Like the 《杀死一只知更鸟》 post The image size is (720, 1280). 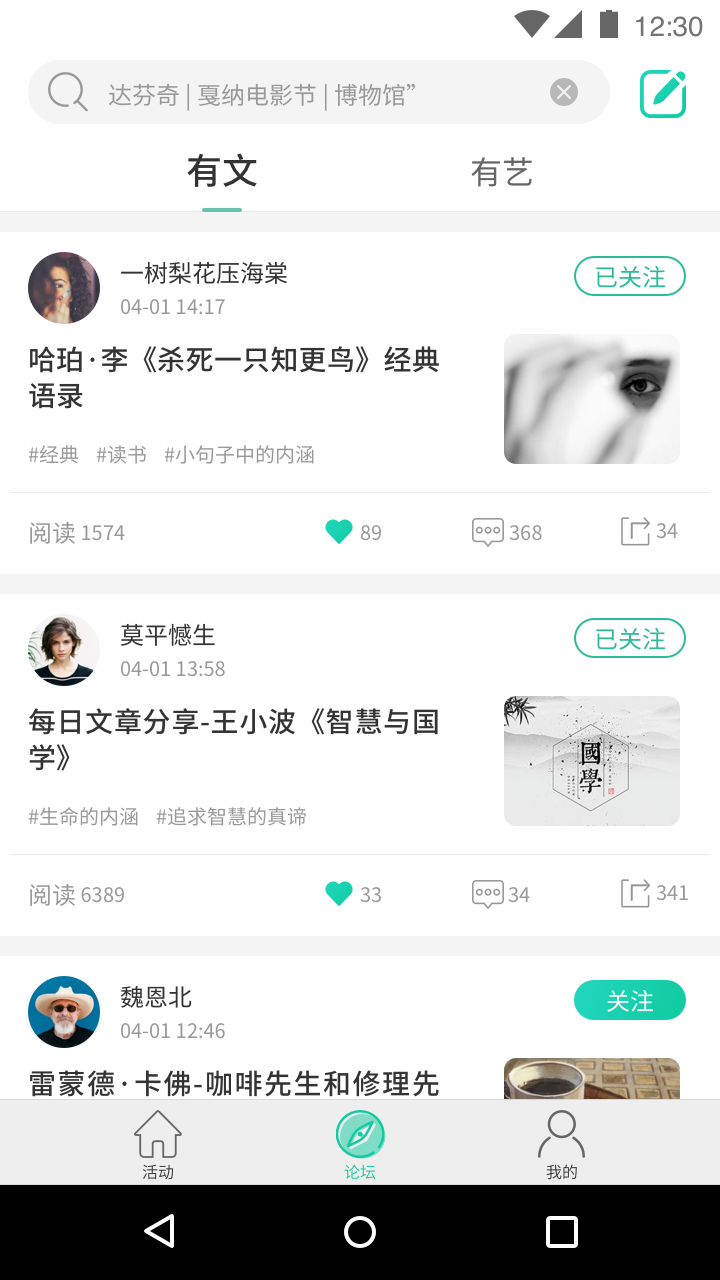click(x=340, y=532)
